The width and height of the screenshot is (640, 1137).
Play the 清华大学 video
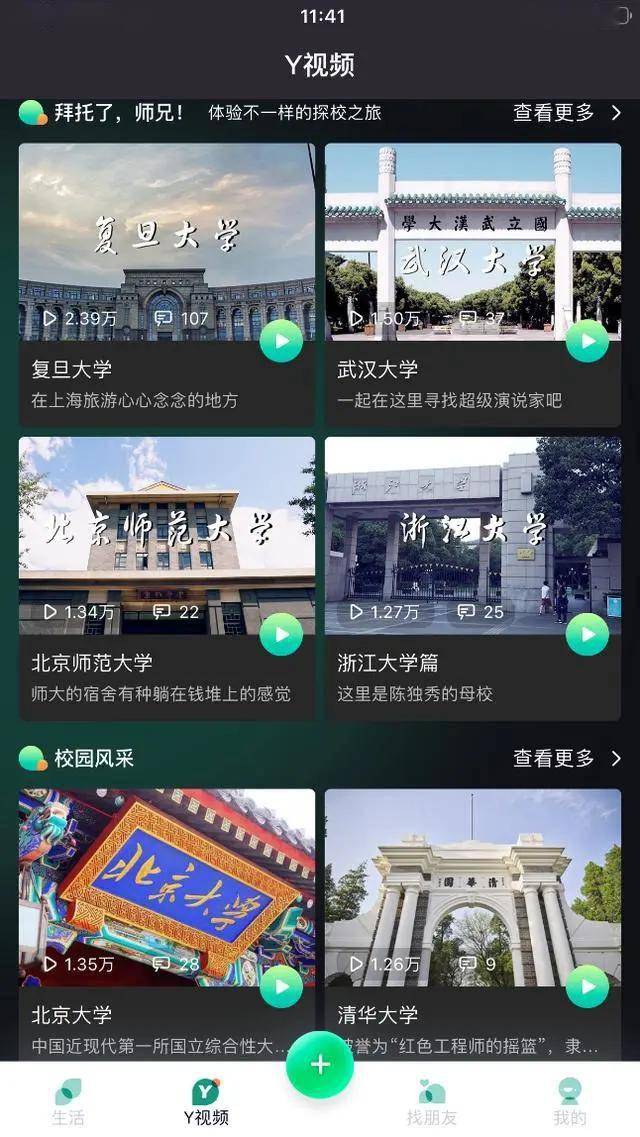[587, 987]
